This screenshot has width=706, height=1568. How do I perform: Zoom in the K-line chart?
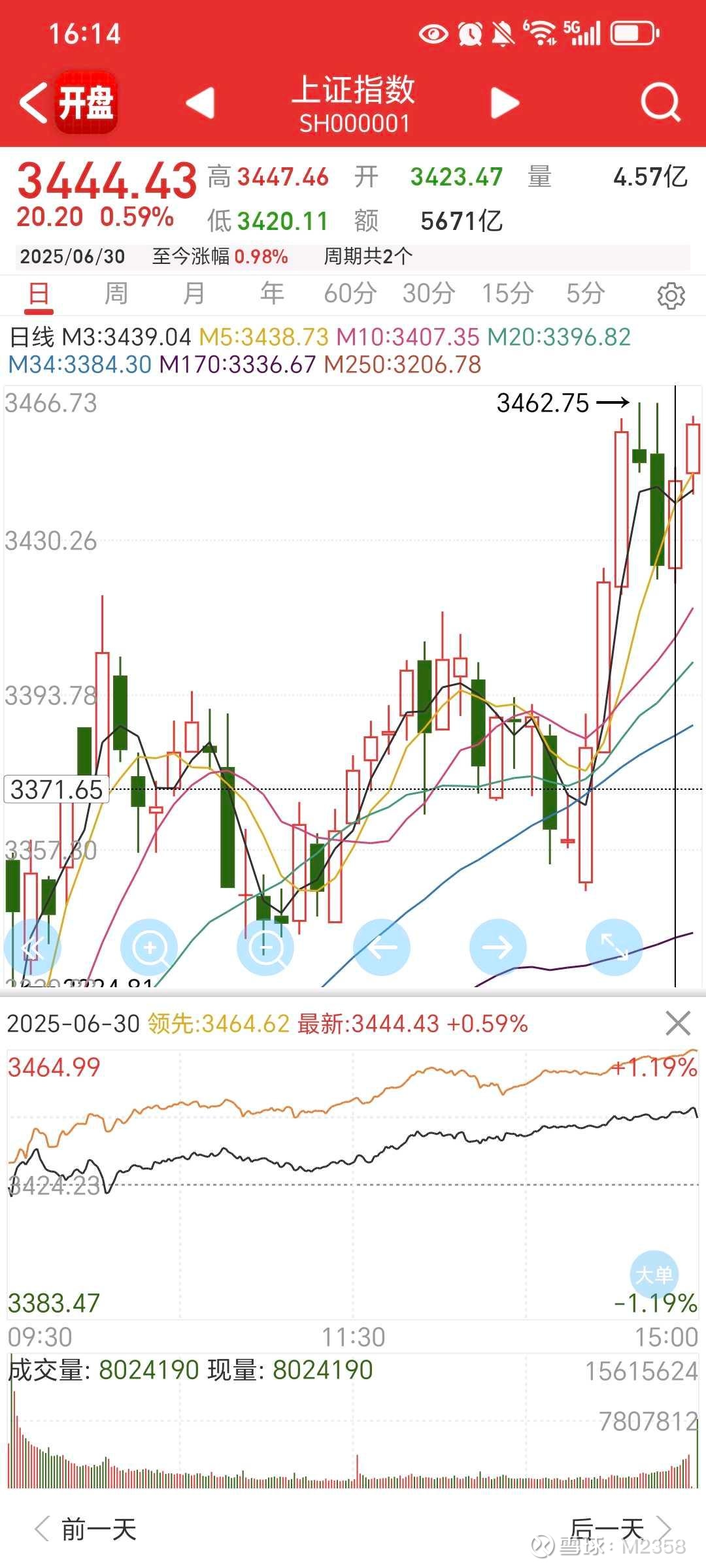[x=150, y=947]
